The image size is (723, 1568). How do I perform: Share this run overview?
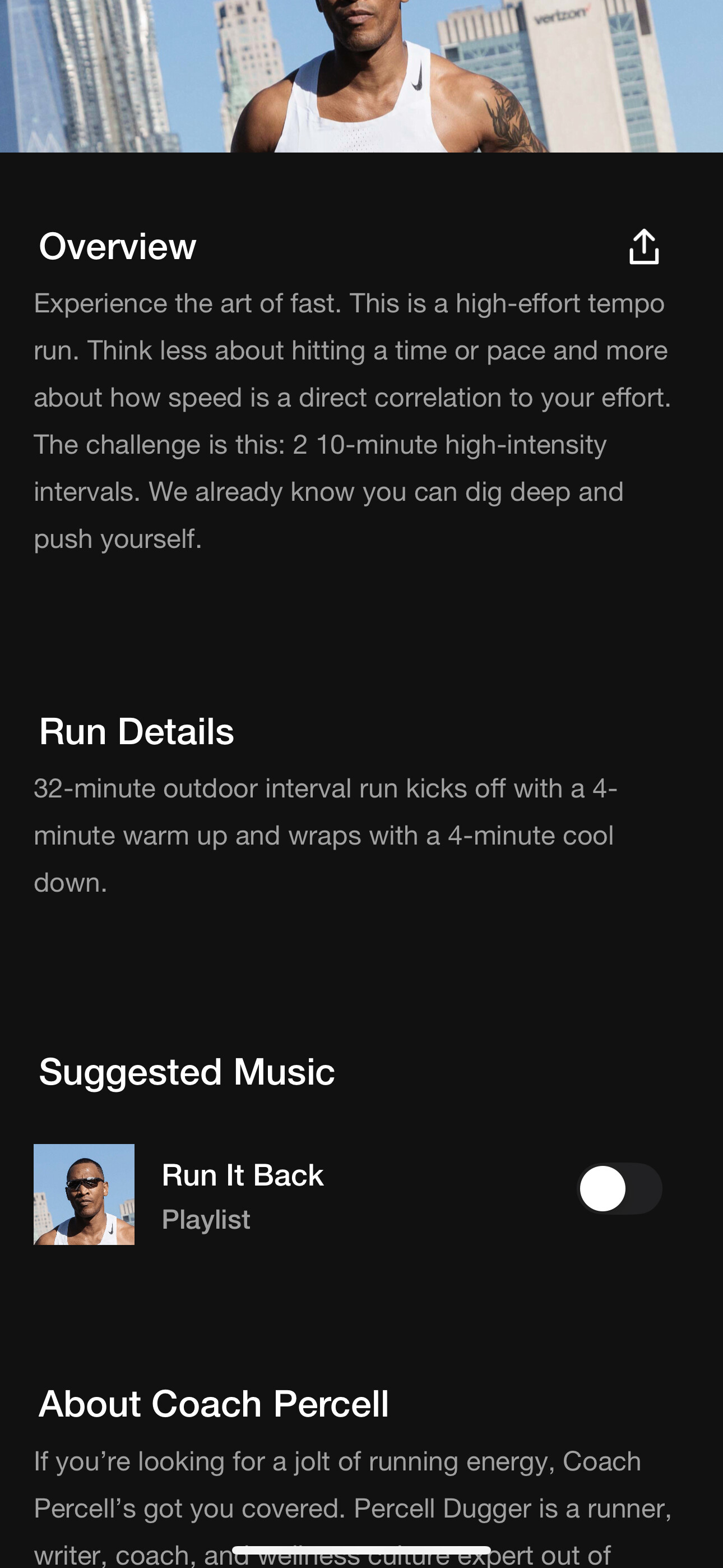[x=643, y=247]
